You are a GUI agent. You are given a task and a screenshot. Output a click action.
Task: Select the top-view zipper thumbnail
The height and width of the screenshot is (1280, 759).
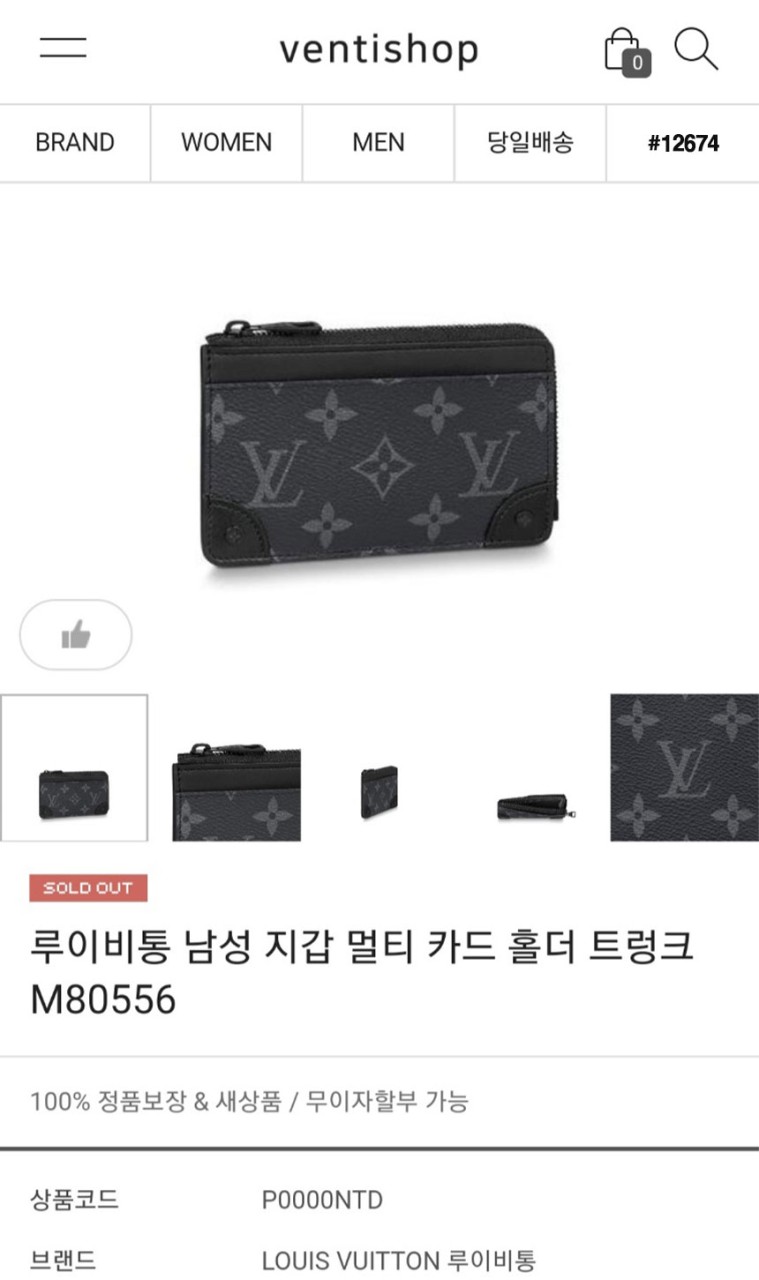pyautogui.click(x=532, y=805)
